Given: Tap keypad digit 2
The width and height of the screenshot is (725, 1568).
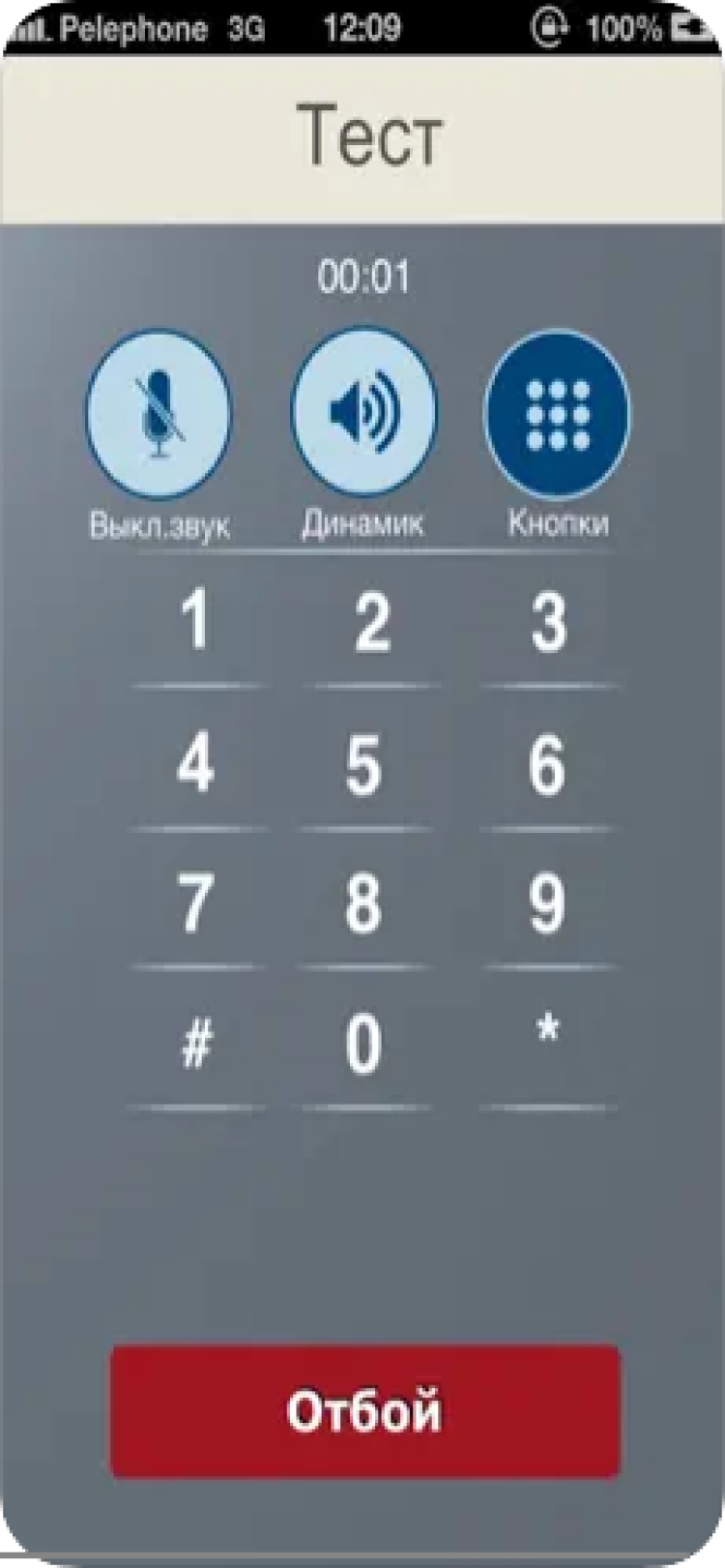Looking at the screenshot, I should coord(371,621).
